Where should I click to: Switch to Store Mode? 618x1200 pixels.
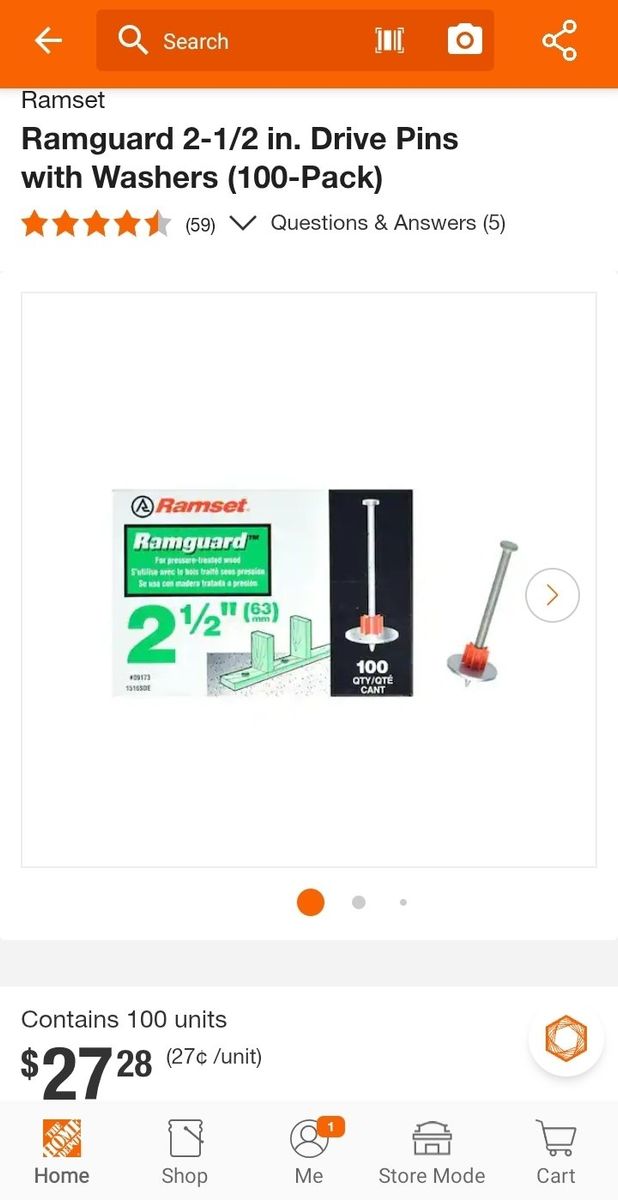click(x=432, y=1152)
